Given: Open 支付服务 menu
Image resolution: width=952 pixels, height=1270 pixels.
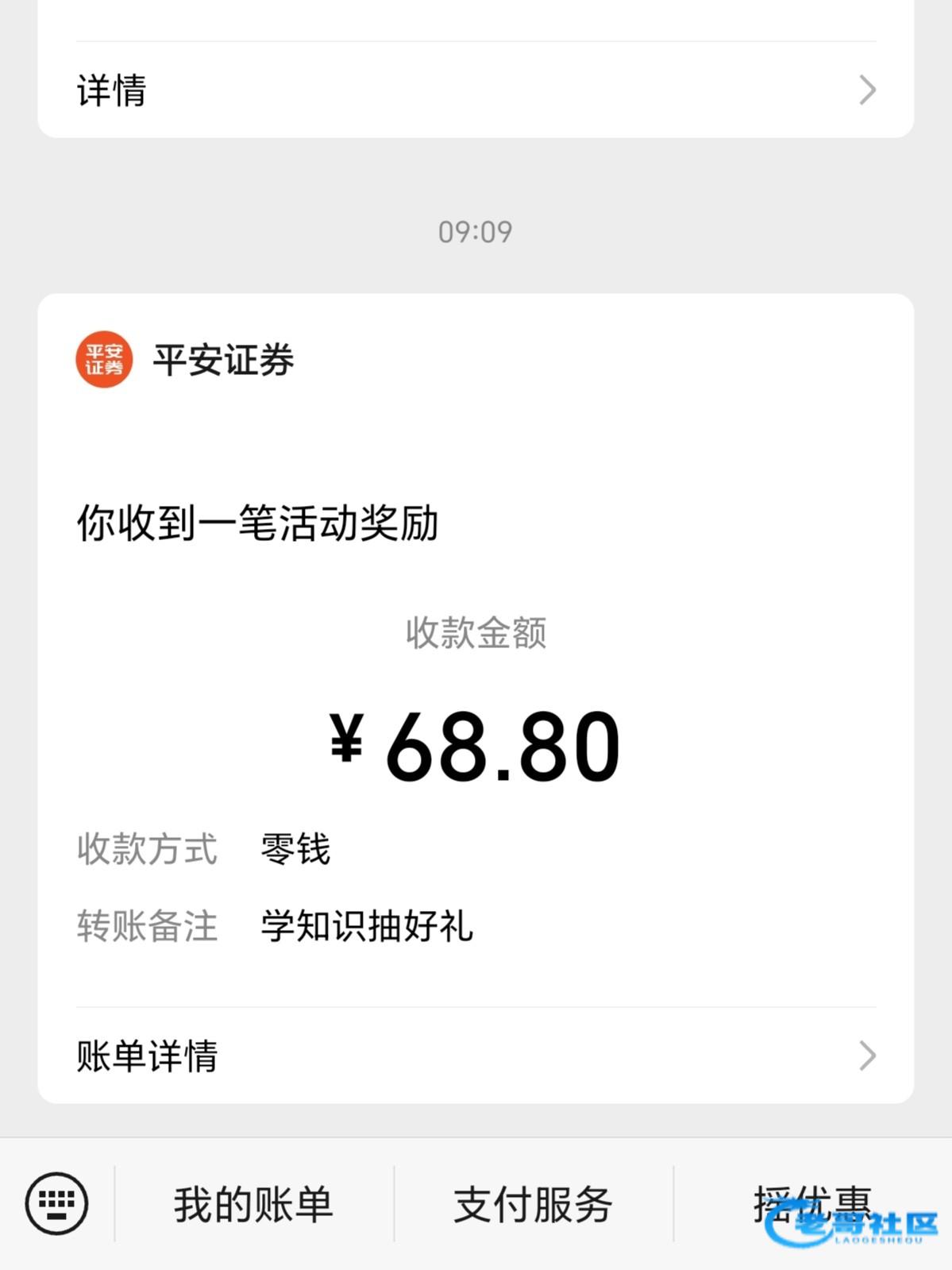Looking at the screenshot, I should pyautogui.click(x=533, y=1204).
